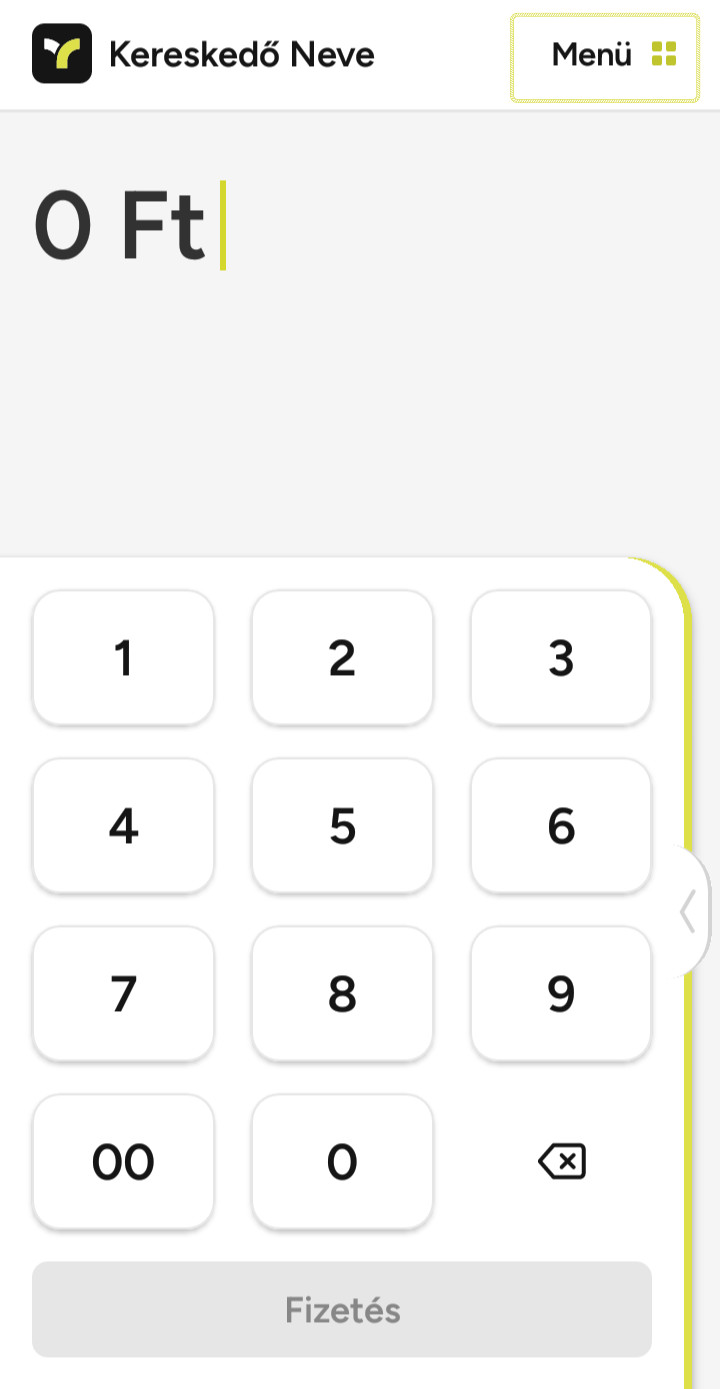Enter digit 9 on the keypad
Image resolution: width=720 pixels, height=1389 pixels.
561,994
